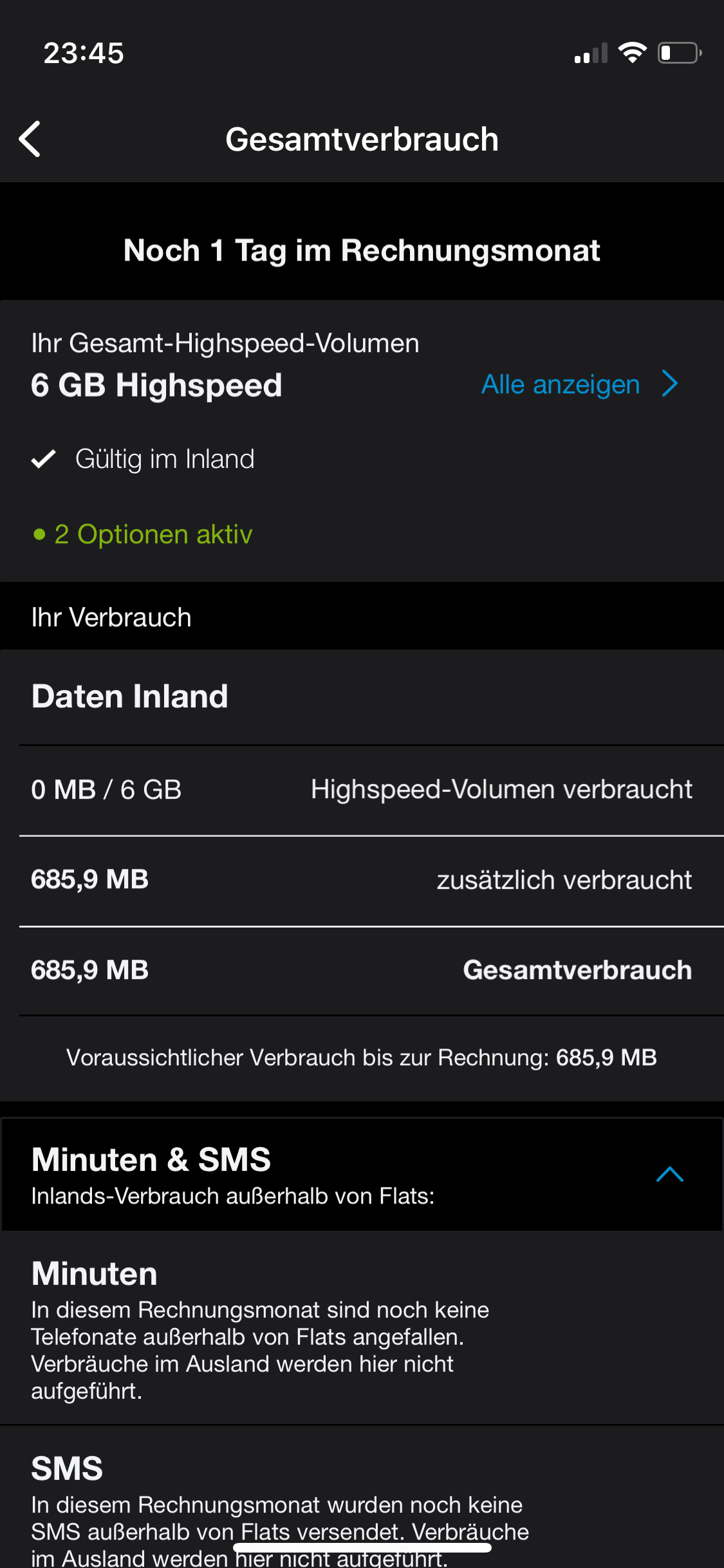The width and height of the screenshot is (724, 1568).
Task: Go back from Gesamtverbrauch
Action: click(x=30, y=139)
